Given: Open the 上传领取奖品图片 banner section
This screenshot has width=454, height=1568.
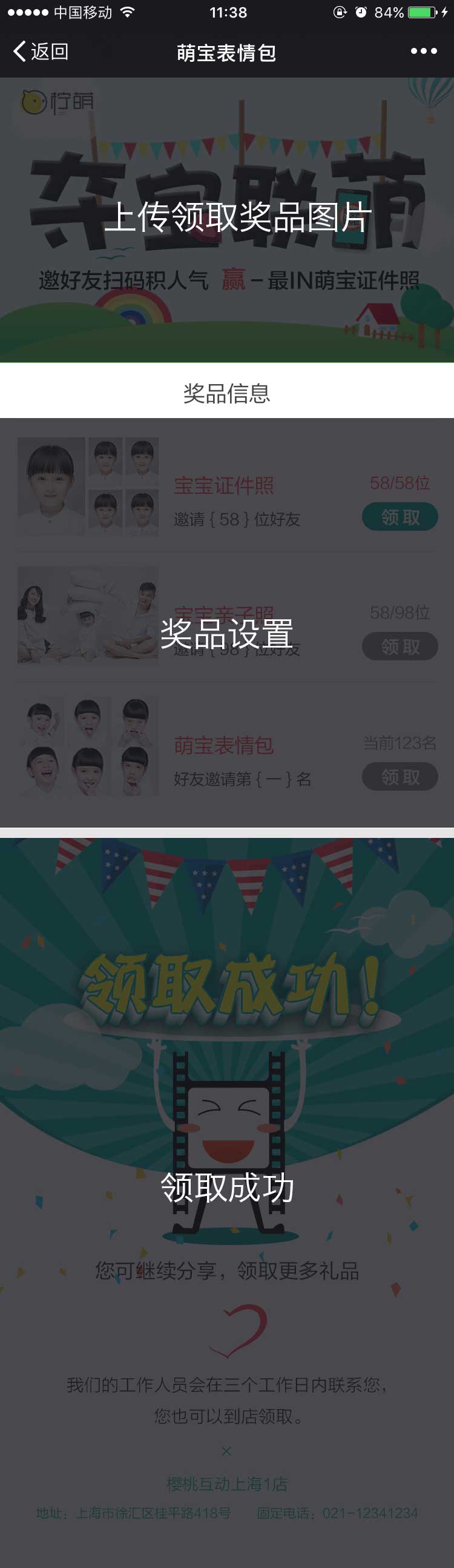Looking at the screenshot, I should coord(237,218).
